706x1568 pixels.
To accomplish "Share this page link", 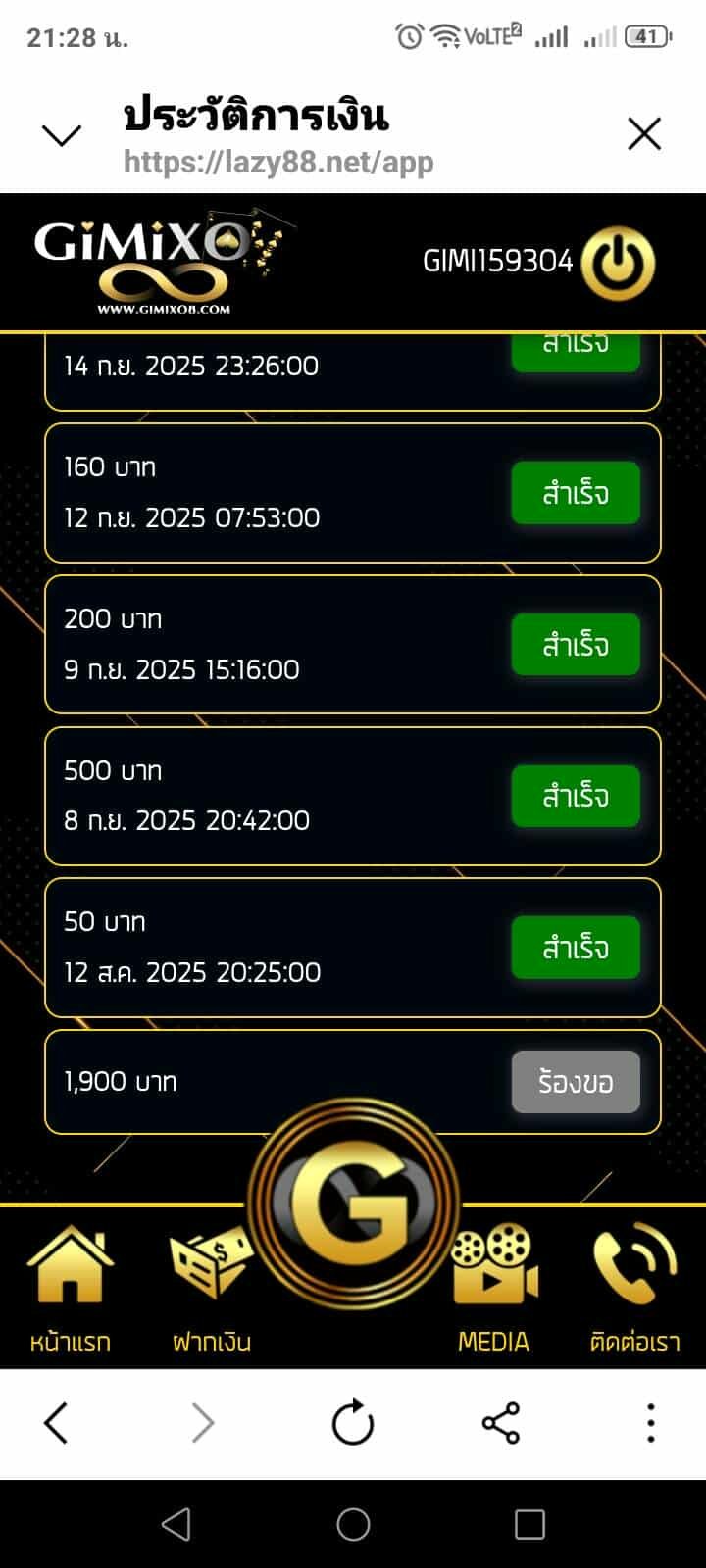I will coord(501,1423).
